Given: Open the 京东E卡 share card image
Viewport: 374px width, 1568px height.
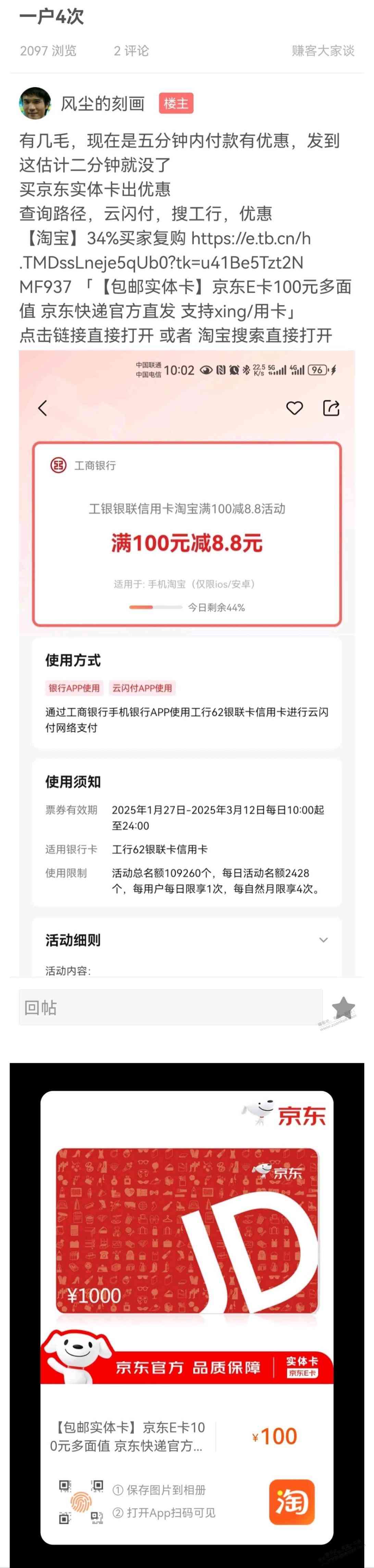Looking at the screenshot, I should tap(187, 1315).
